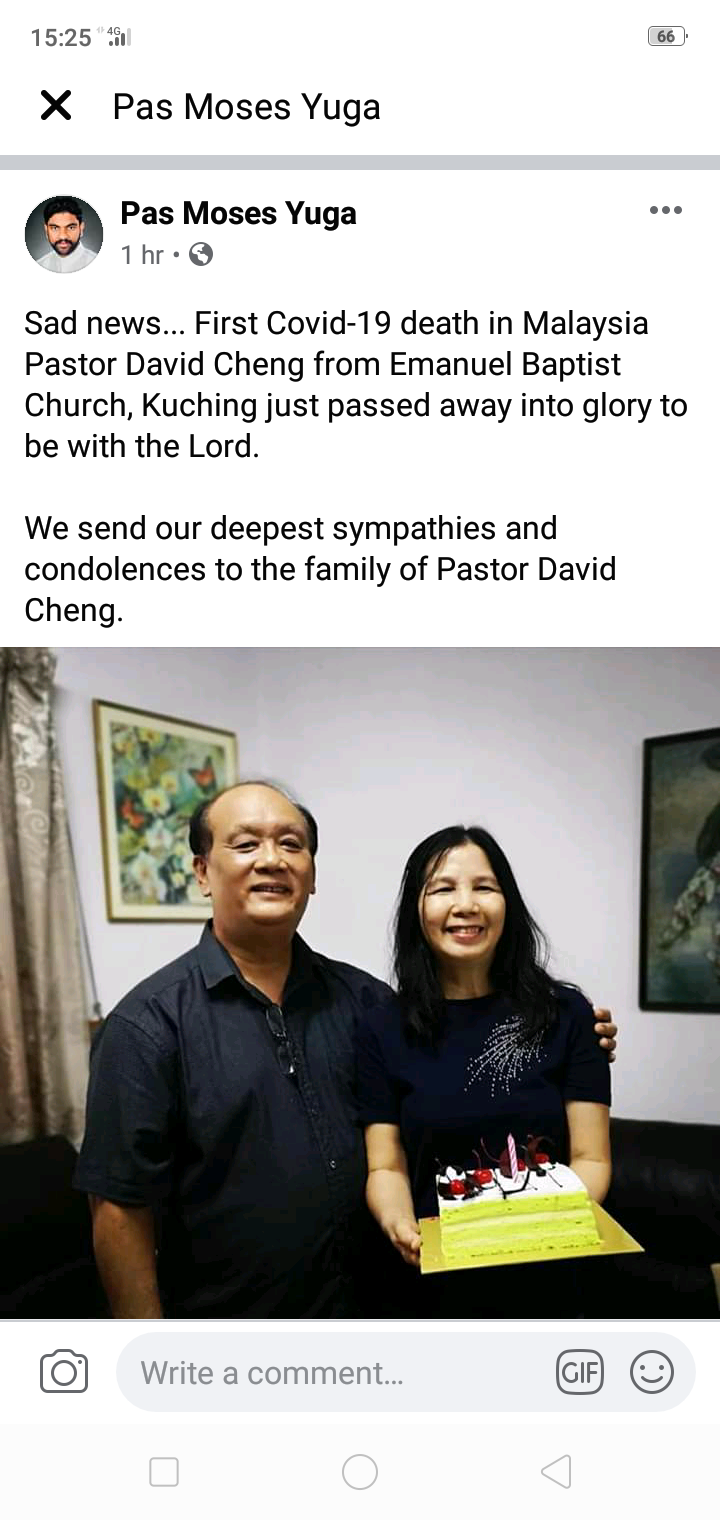Focus the Write a comment field
This screenshot has height=1520, width=720.
pyautogui.click(x=330, y=1372)
